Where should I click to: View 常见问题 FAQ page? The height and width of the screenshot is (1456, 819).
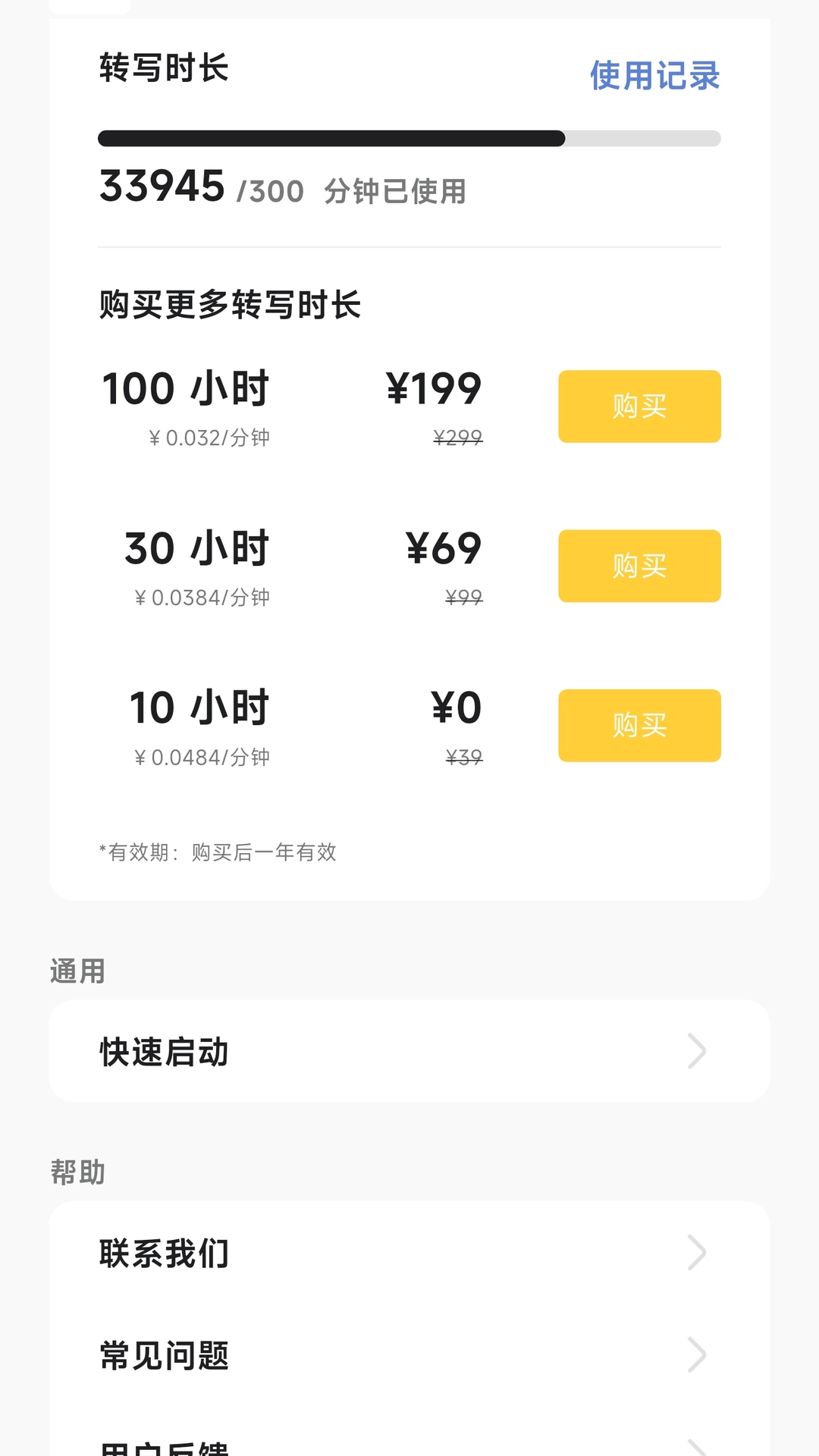point(409,1355)
